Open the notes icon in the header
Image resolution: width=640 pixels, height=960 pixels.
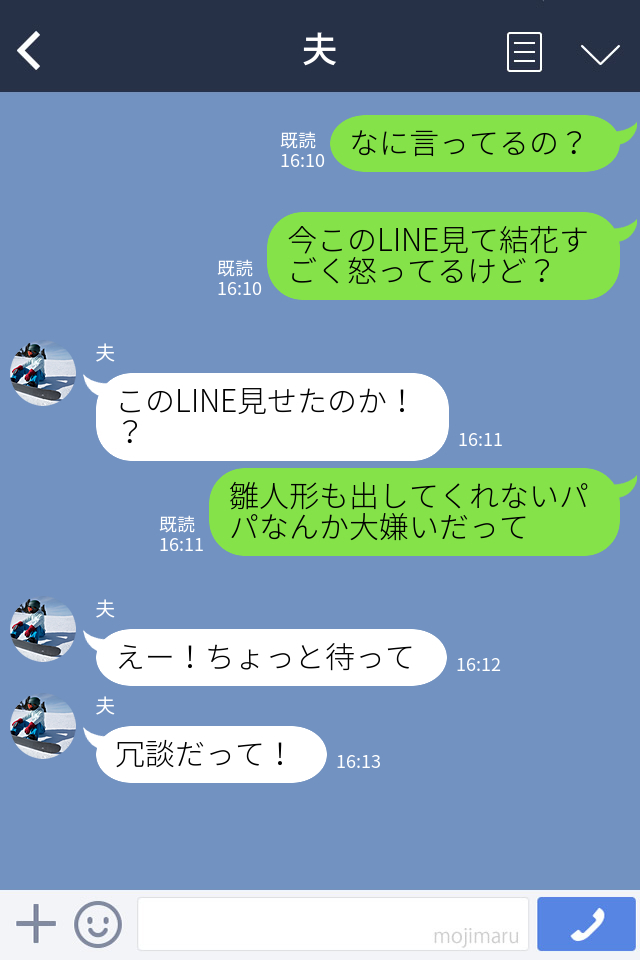click(x=524, y=52)
